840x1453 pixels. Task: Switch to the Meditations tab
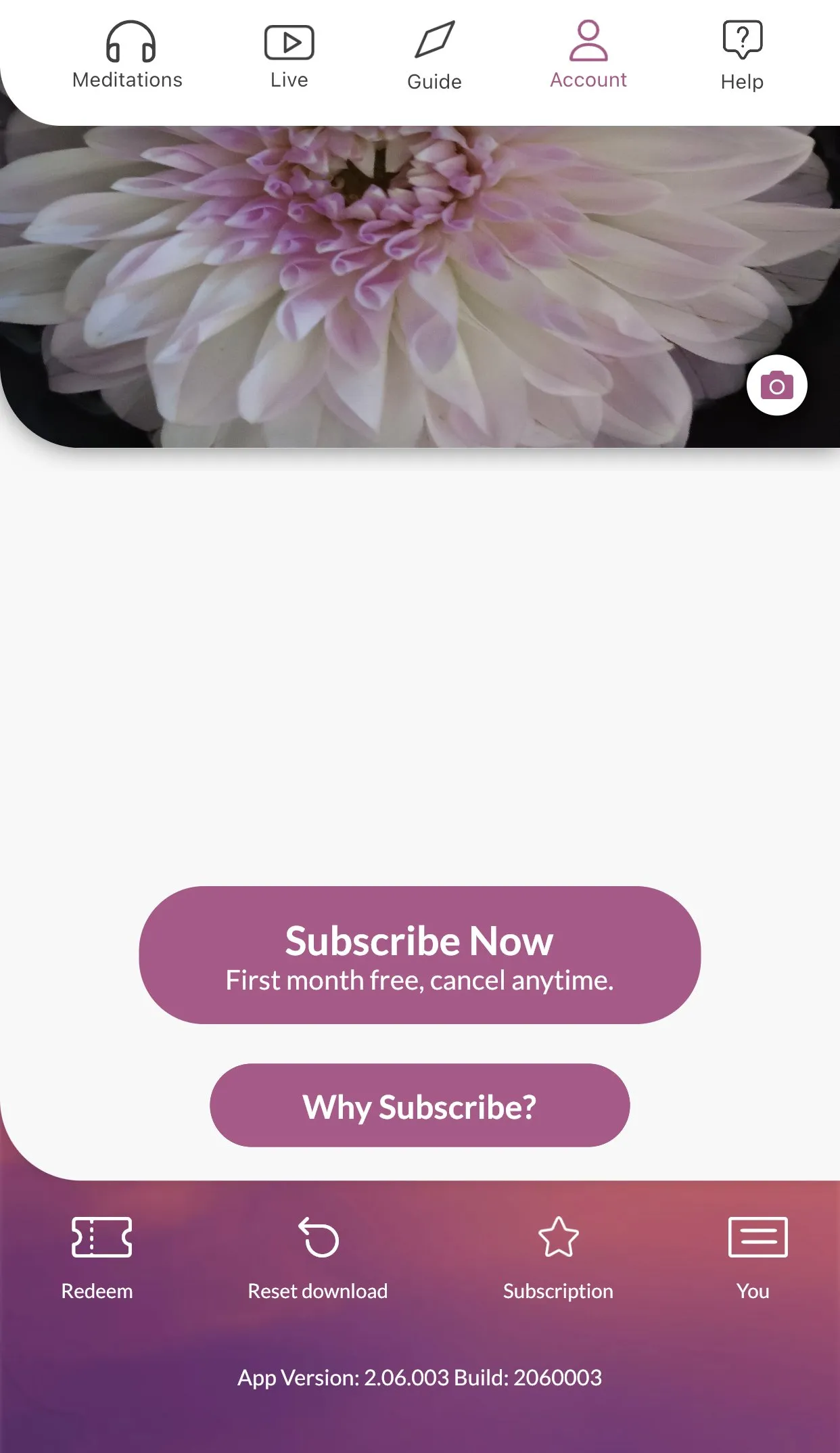pos(128,55)
